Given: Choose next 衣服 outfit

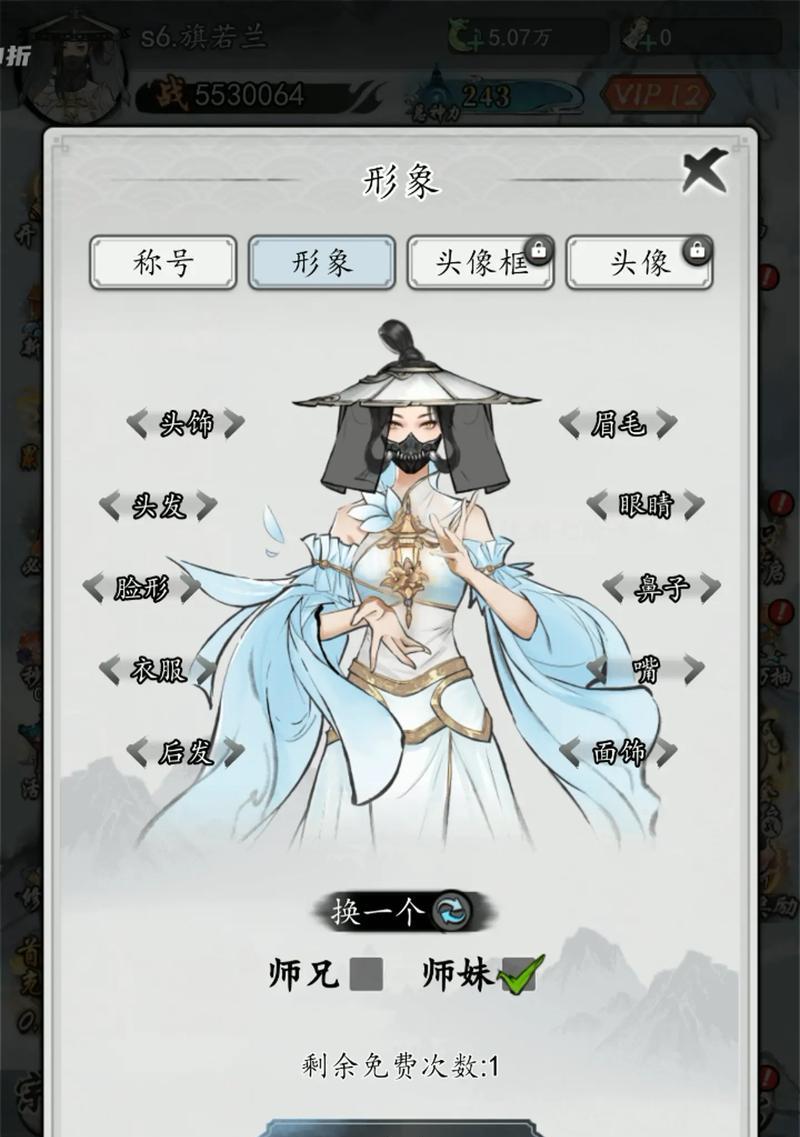Looking at the screenshot, I should 205,670.
